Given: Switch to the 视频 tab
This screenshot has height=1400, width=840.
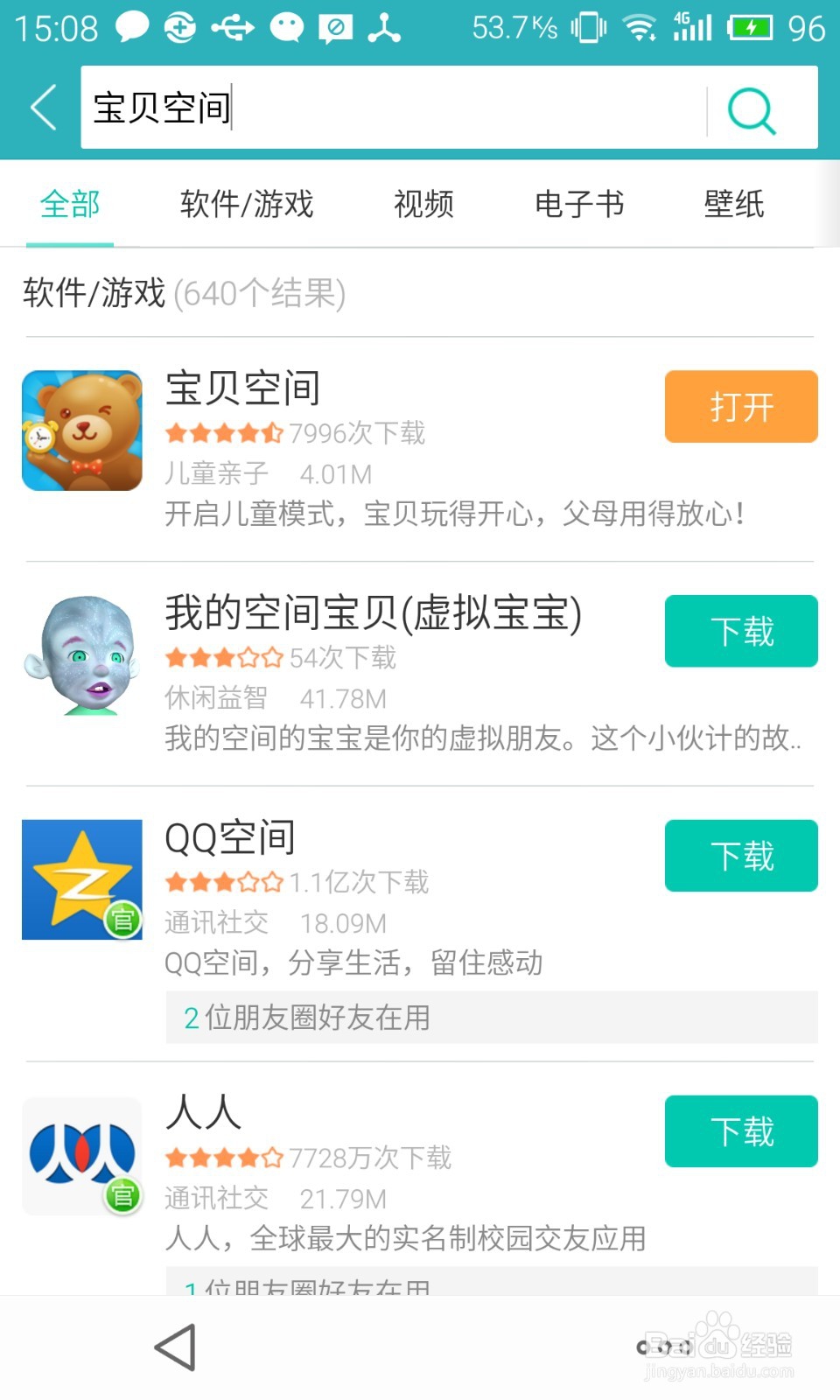Looking at the screenshot, I should [x=423, y=203].
